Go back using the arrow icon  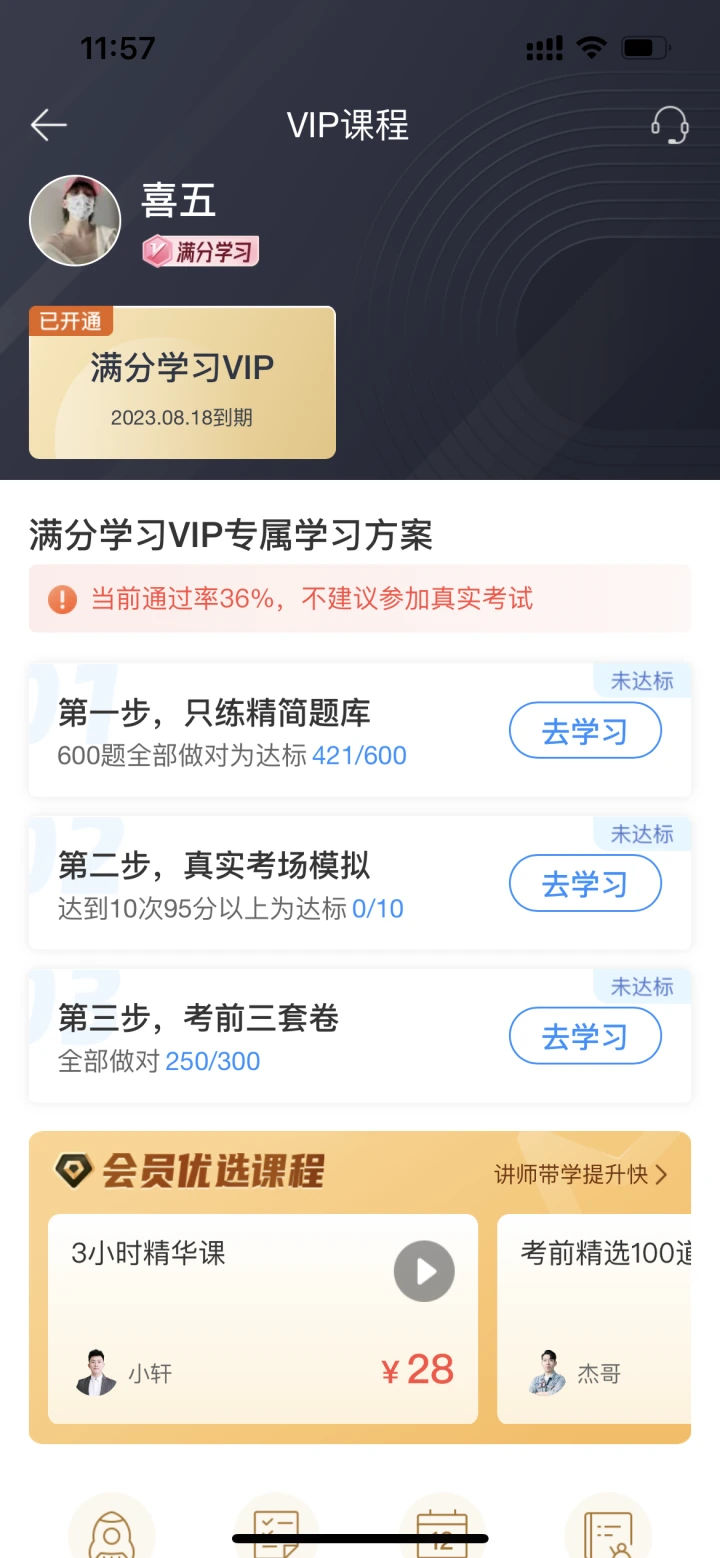48,125
